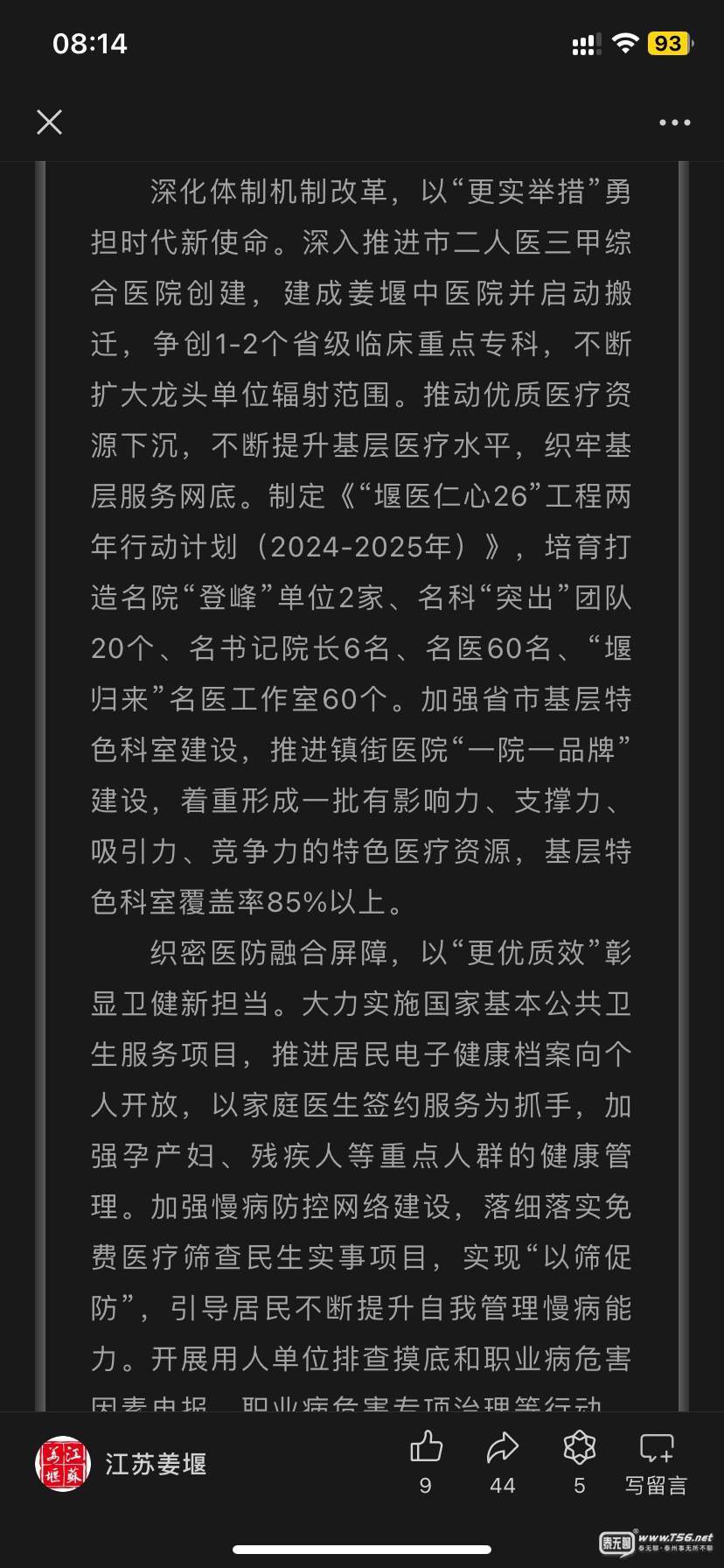
Task: Close the article view
Action: tap(50, 122)
